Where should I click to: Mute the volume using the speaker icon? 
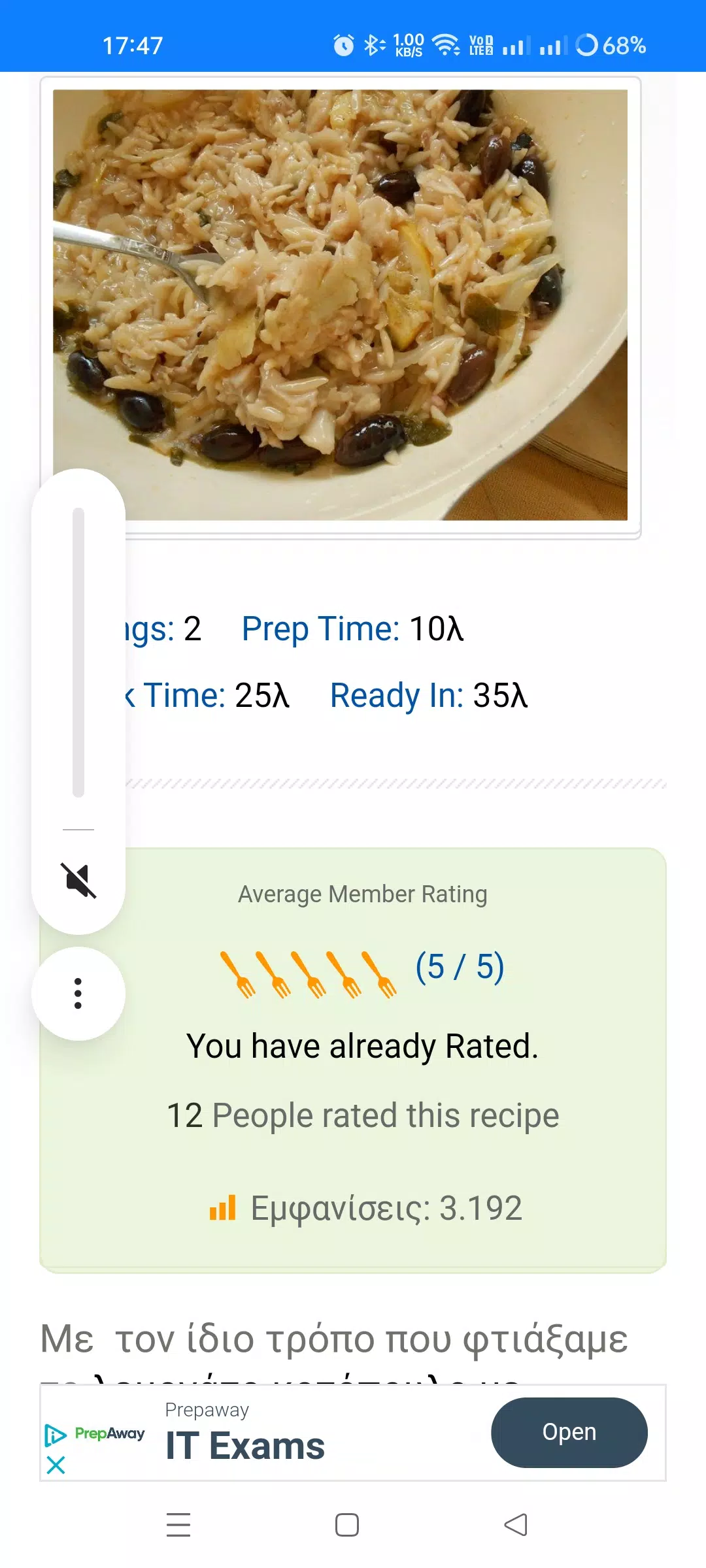click(x=78, y=880)
